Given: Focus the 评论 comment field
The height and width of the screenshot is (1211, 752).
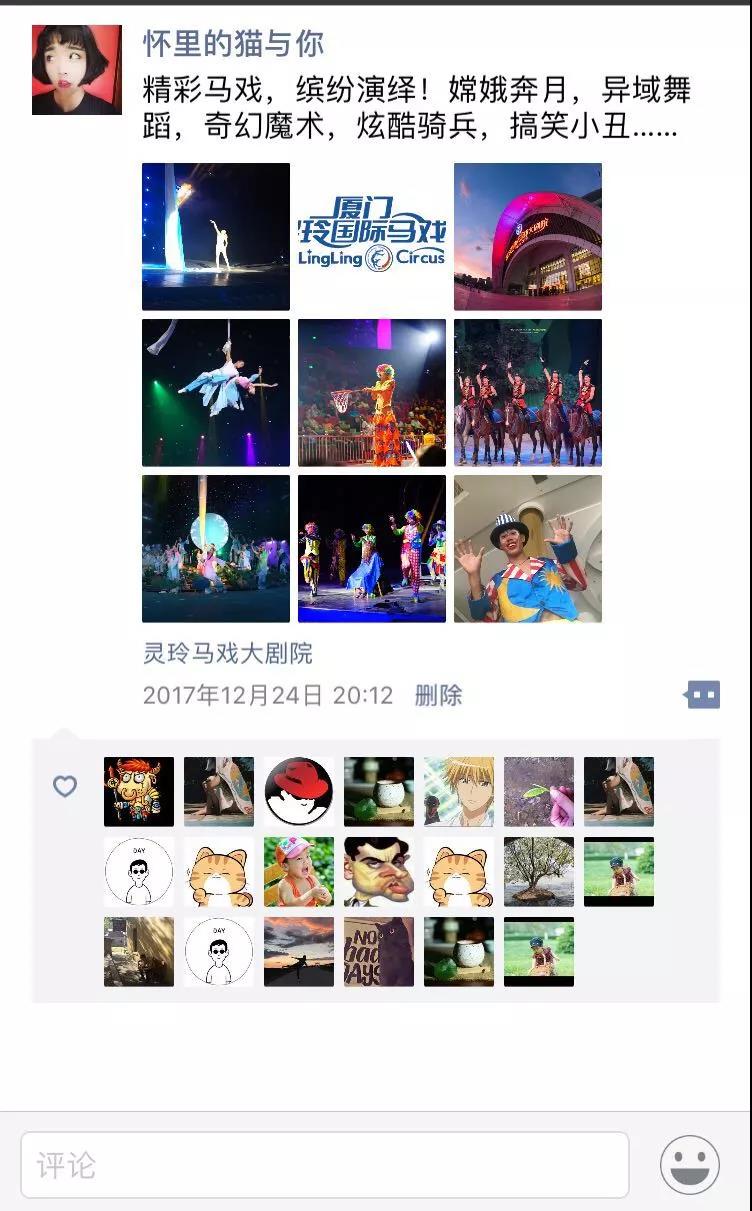Looking at the screenshot, I should 325,1165.
